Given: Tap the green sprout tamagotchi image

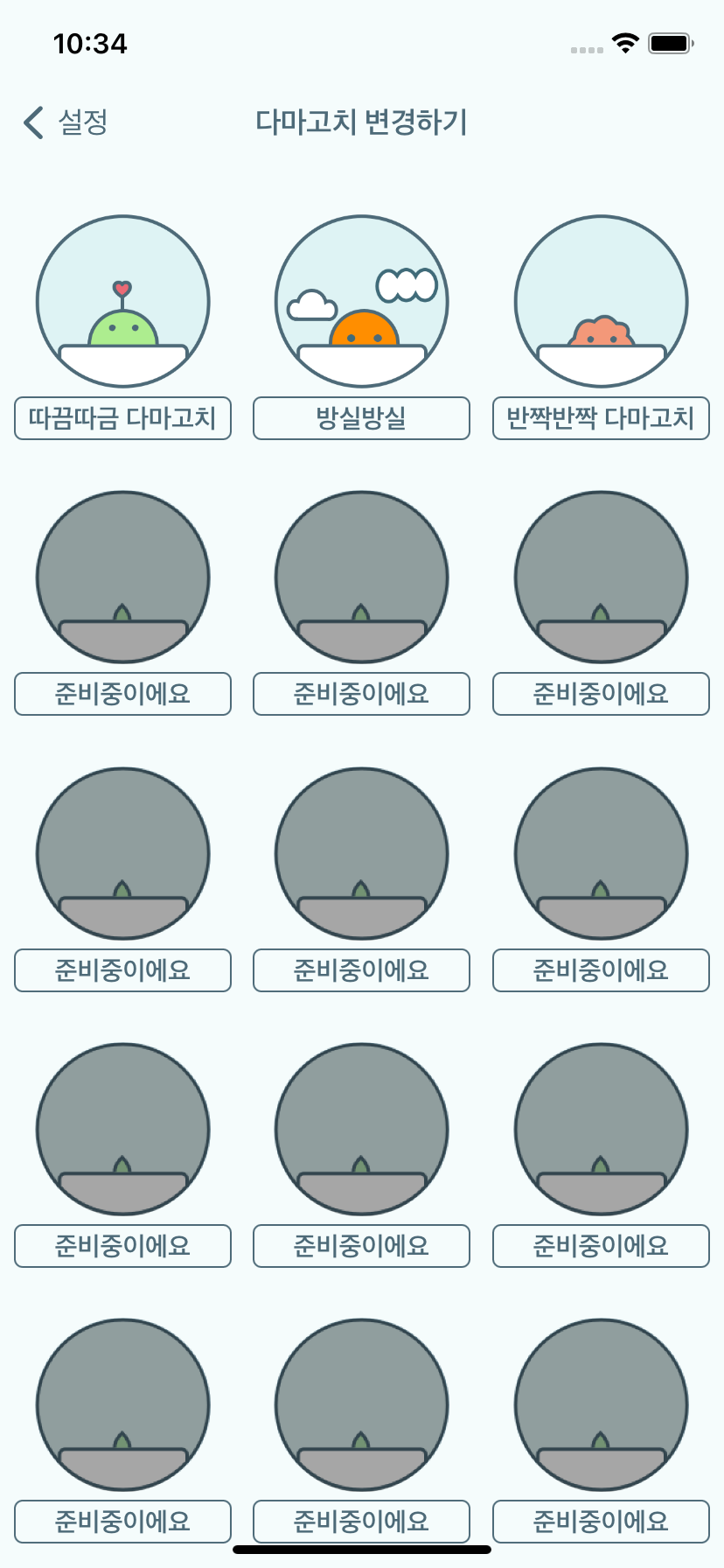Looking at the screenshot, I should (122, 301).
